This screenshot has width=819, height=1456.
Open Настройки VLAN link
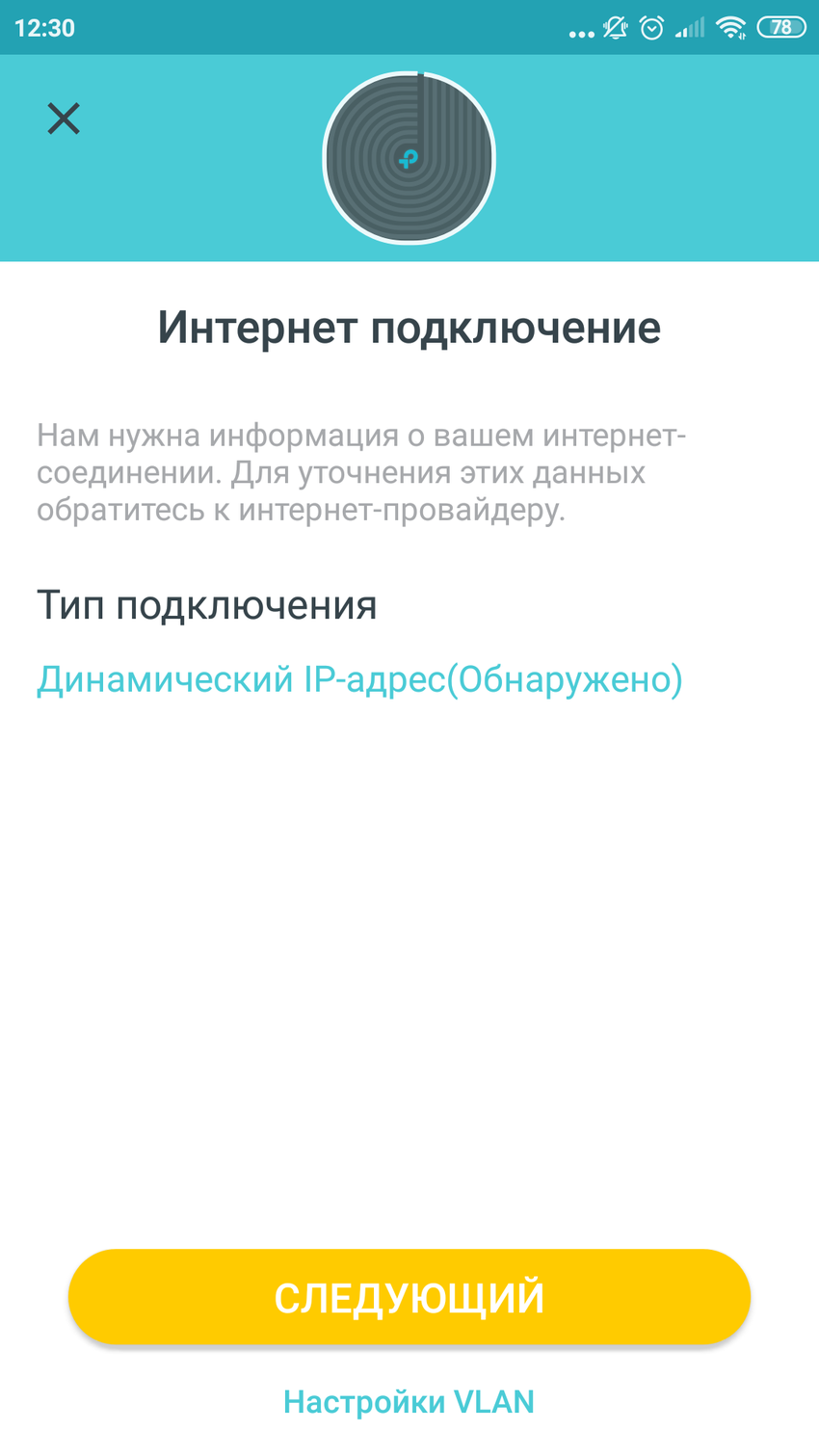[x=409, y=1401]
